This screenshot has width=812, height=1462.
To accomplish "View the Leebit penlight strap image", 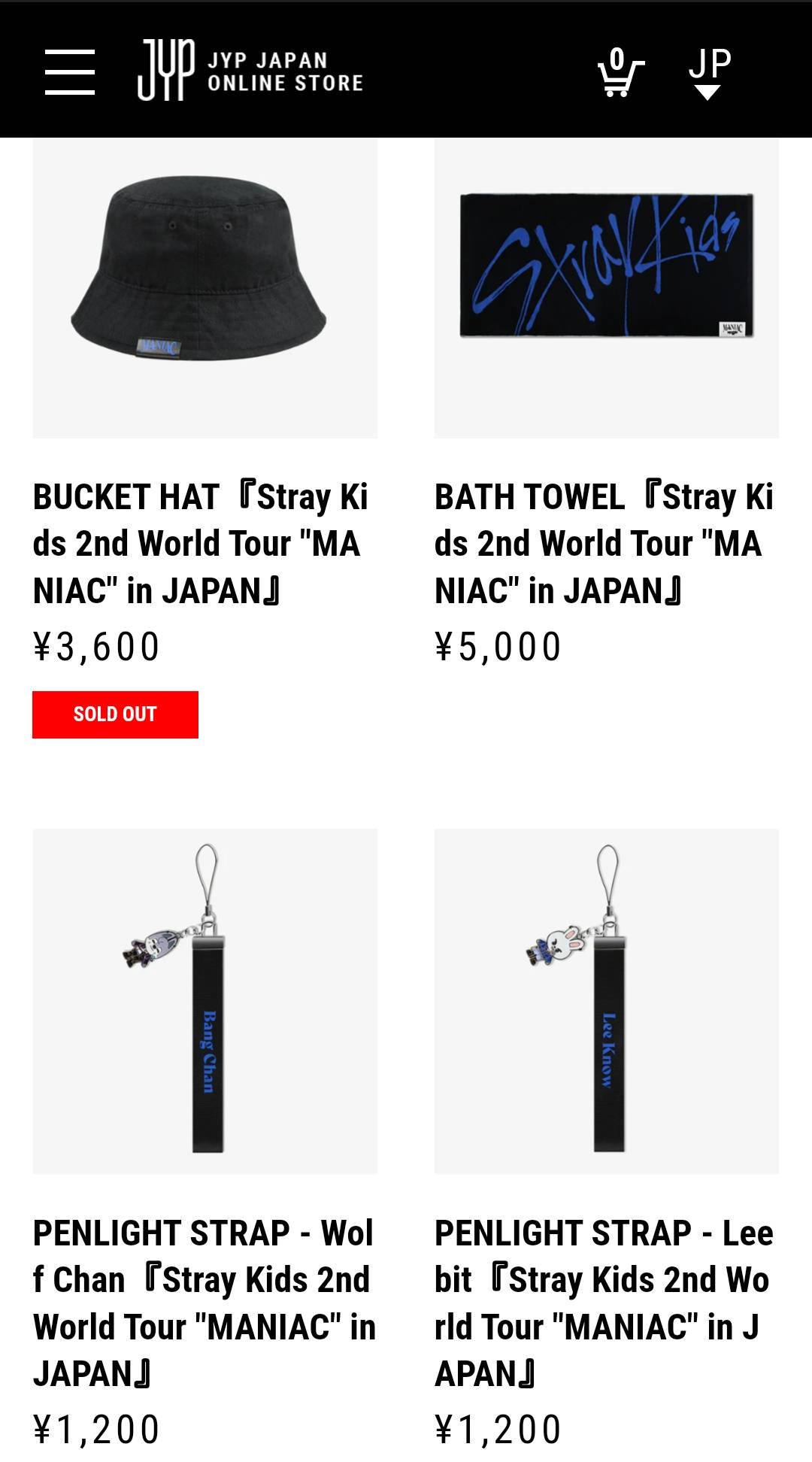I will click(606, 1000).
